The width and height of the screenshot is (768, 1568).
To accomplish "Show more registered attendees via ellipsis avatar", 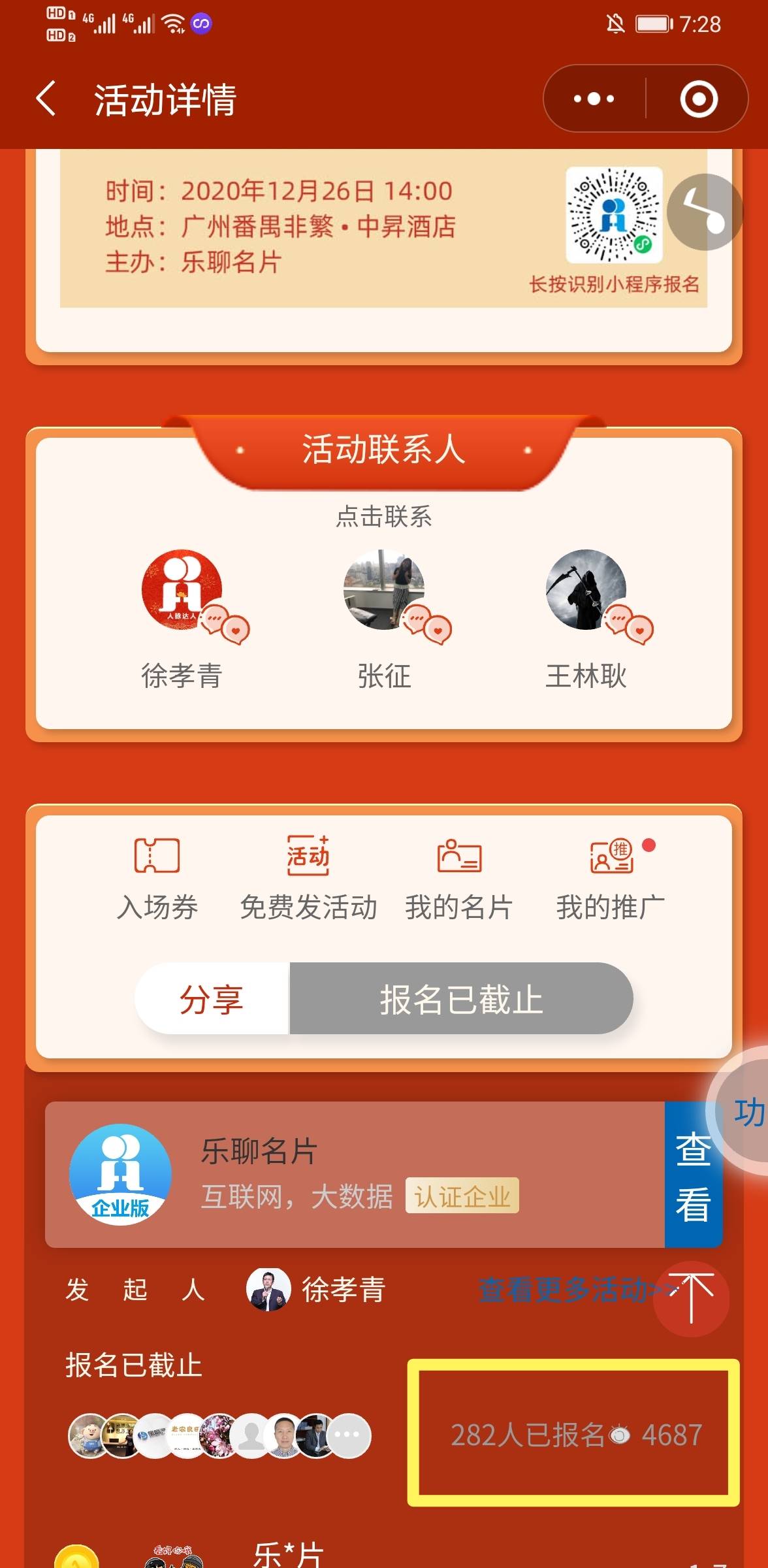I will (347, 1435).
